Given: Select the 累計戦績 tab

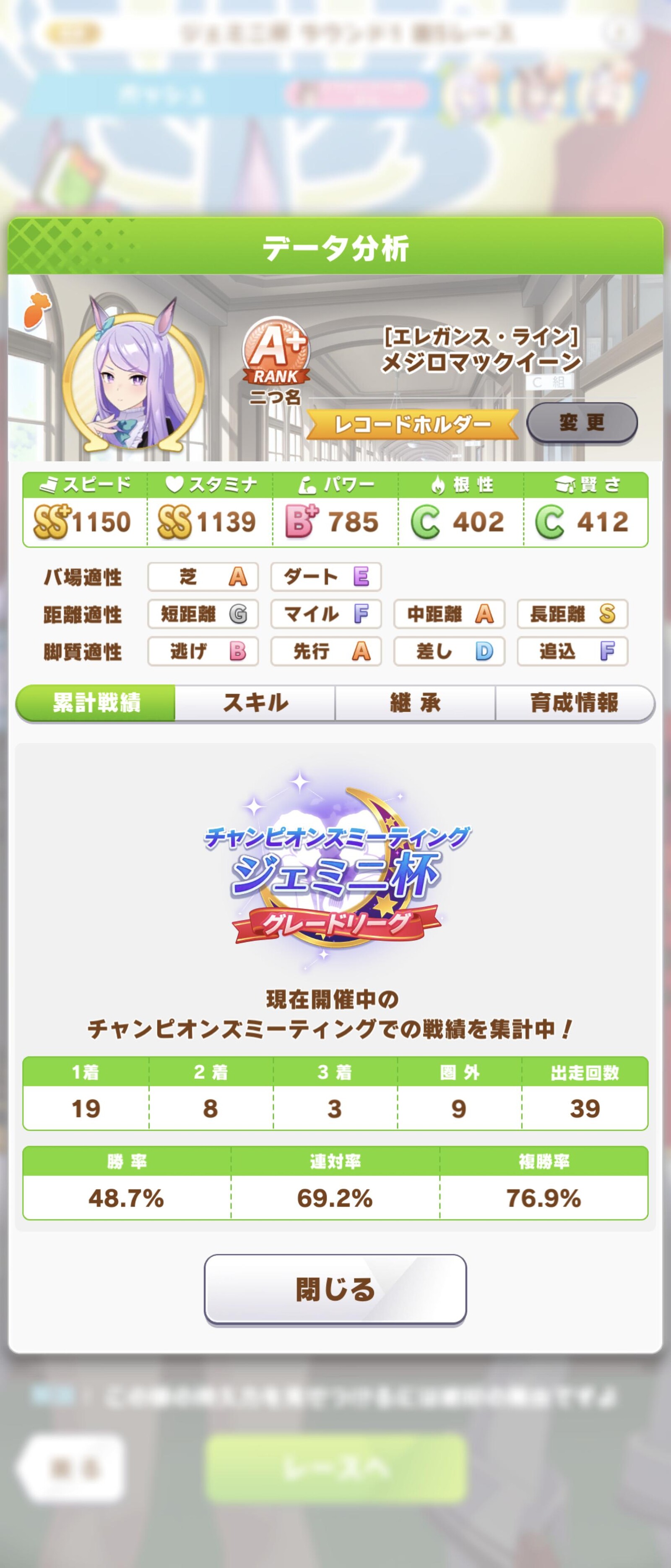Looking at the screenshot, I should point(96,703).
